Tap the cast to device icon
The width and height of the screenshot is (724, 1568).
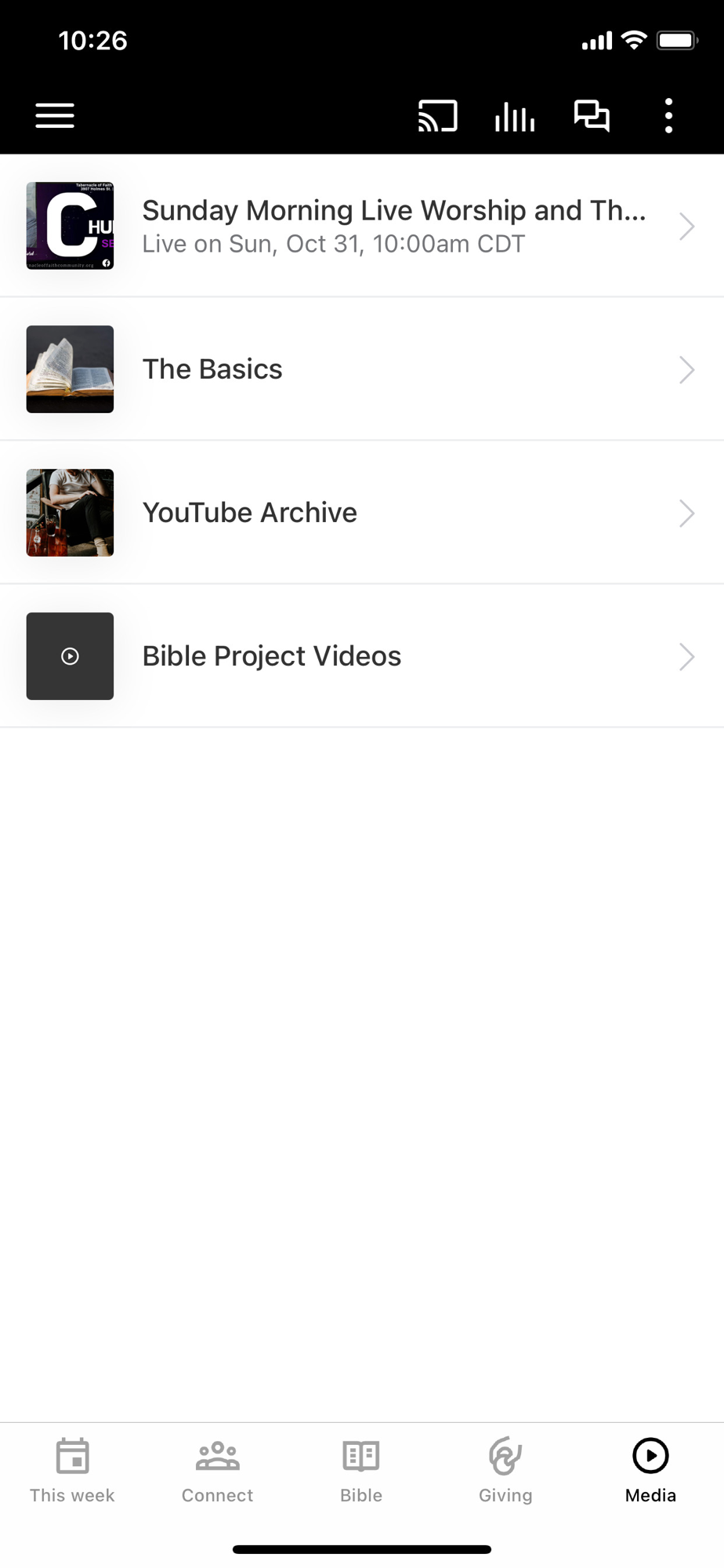tap(437, 116)
